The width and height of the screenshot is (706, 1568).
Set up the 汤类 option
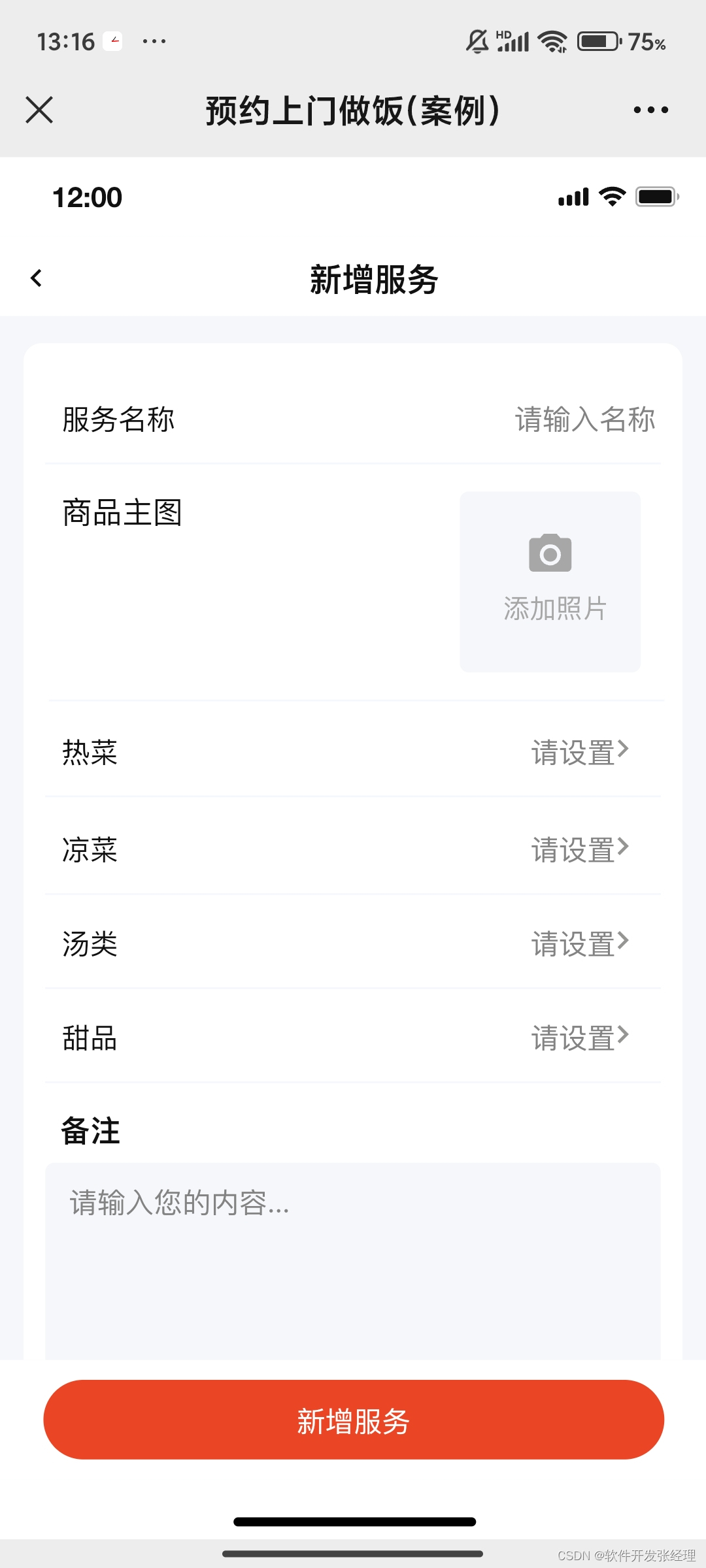coord(579,943)
